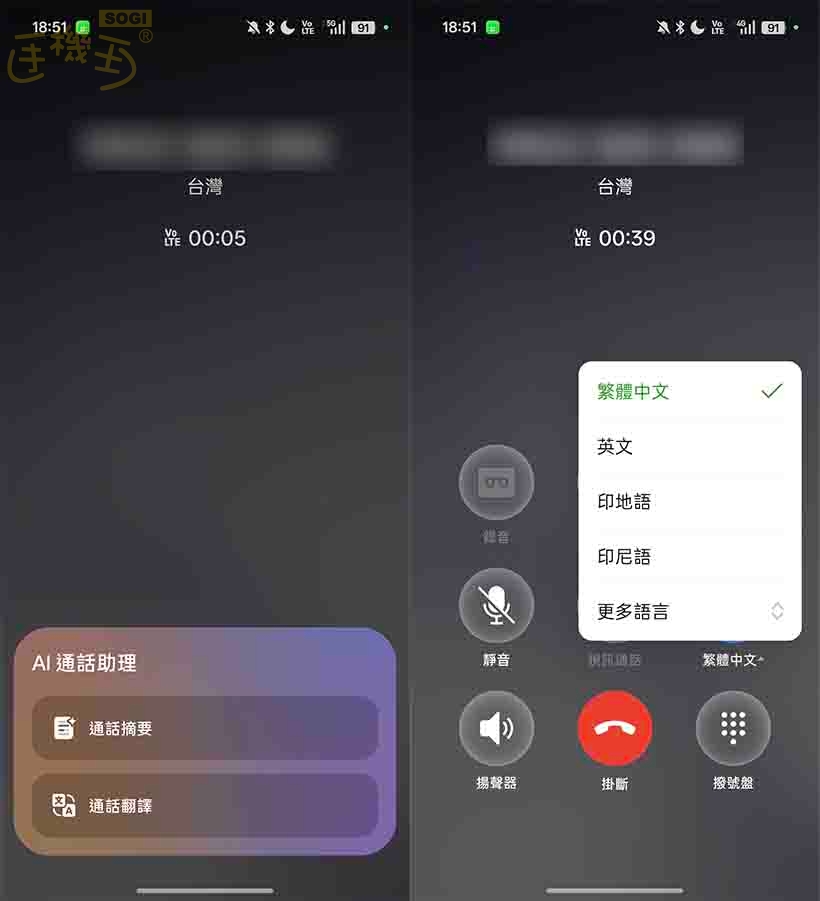Tap the chevron next to 更多語言
820x901 pixels.
777,611
